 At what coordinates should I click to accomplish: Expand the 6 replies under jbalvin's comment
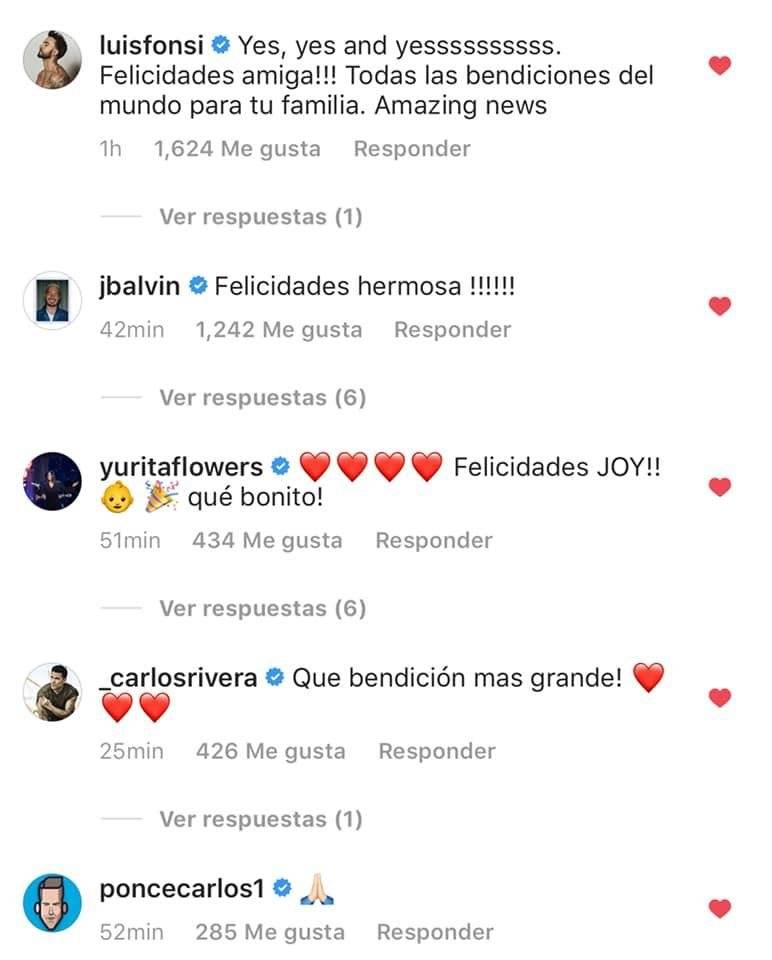point(262,398)
